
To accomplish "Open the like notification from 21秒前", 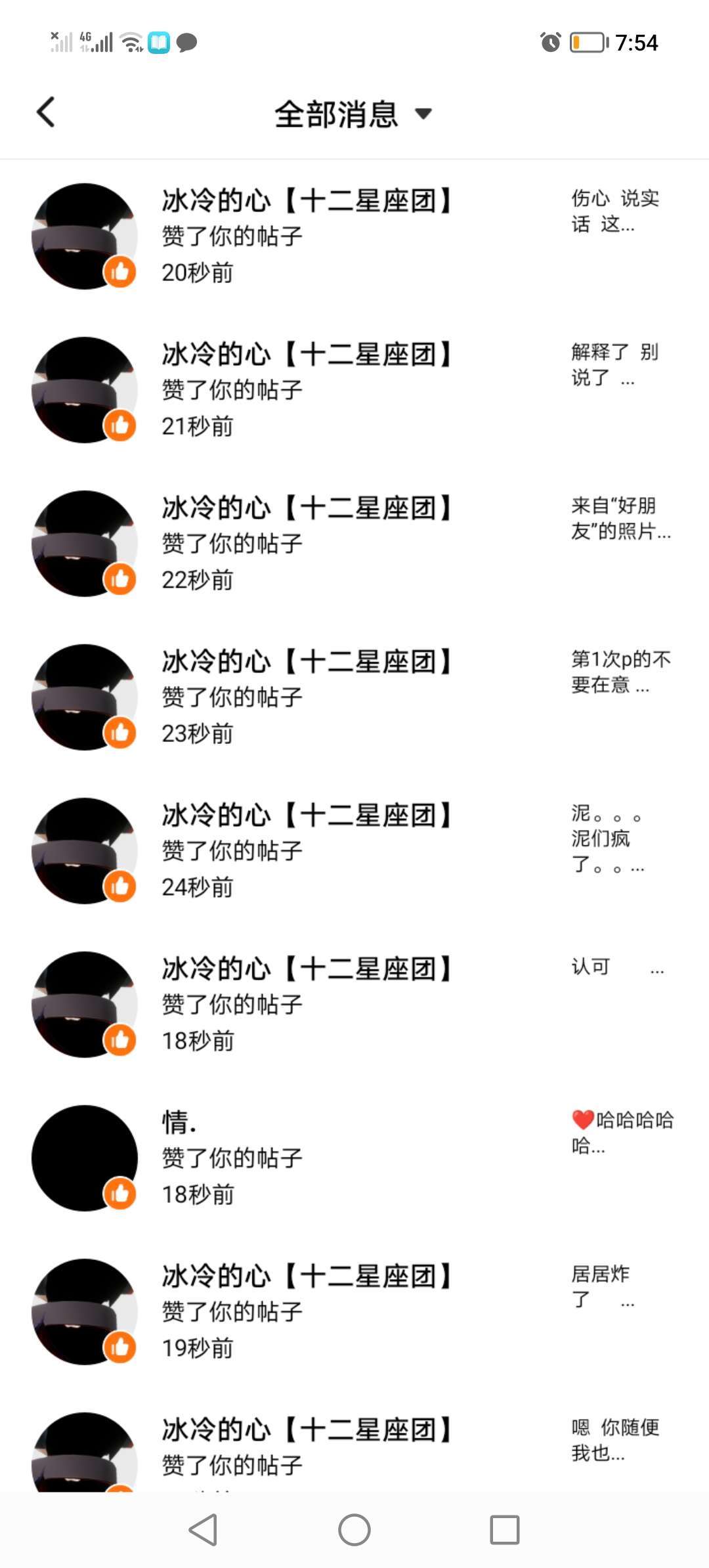I will 354,390.
